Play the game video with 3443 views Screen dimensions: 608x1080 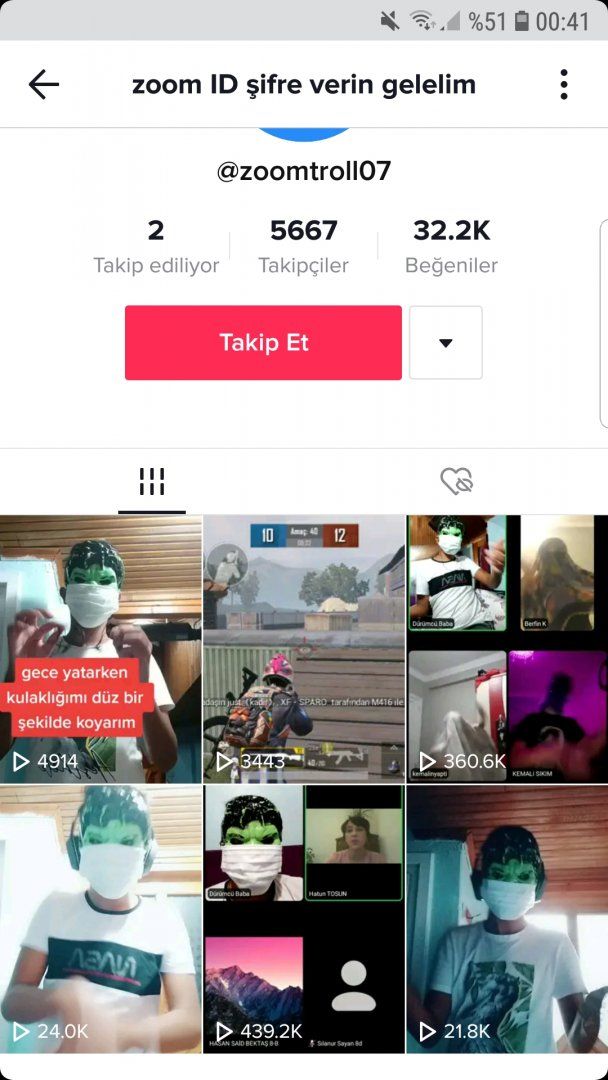click(x=303, y=648)
